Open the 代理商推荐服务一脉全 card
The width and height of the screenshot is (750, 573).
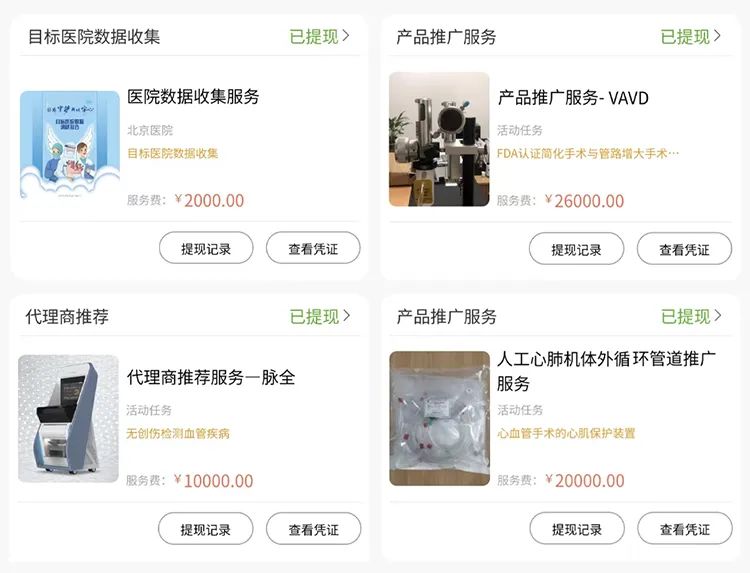(210, 378)
